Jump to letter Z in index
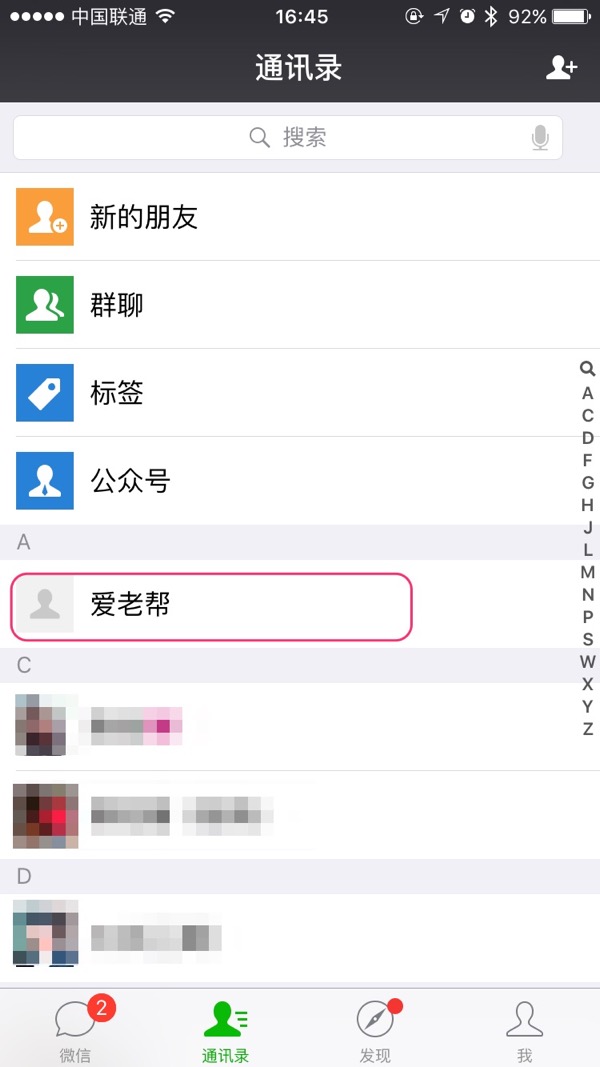 click(588, 729)
